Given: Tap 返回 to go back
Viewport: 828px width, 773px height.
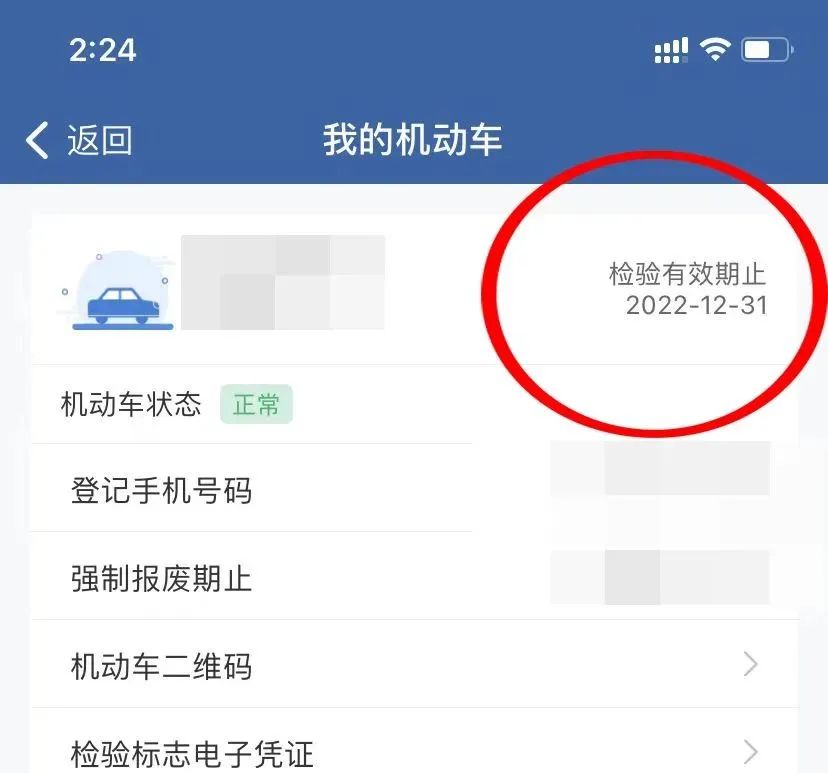Looking at the screenshot, I should click(x=80, y=141).
